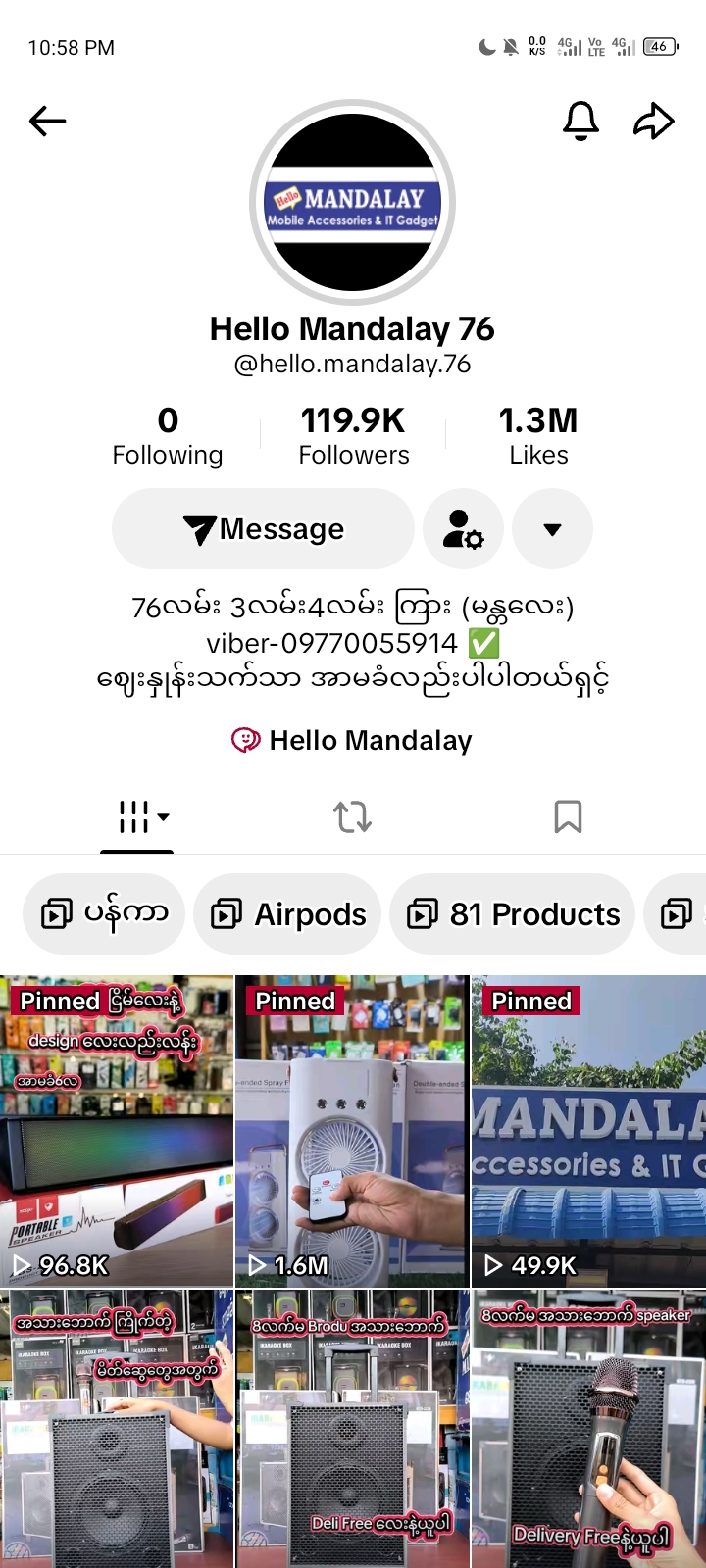View the 119.9K Followers list
This screenshot has height=1568, width=706.
pos(353,437)
